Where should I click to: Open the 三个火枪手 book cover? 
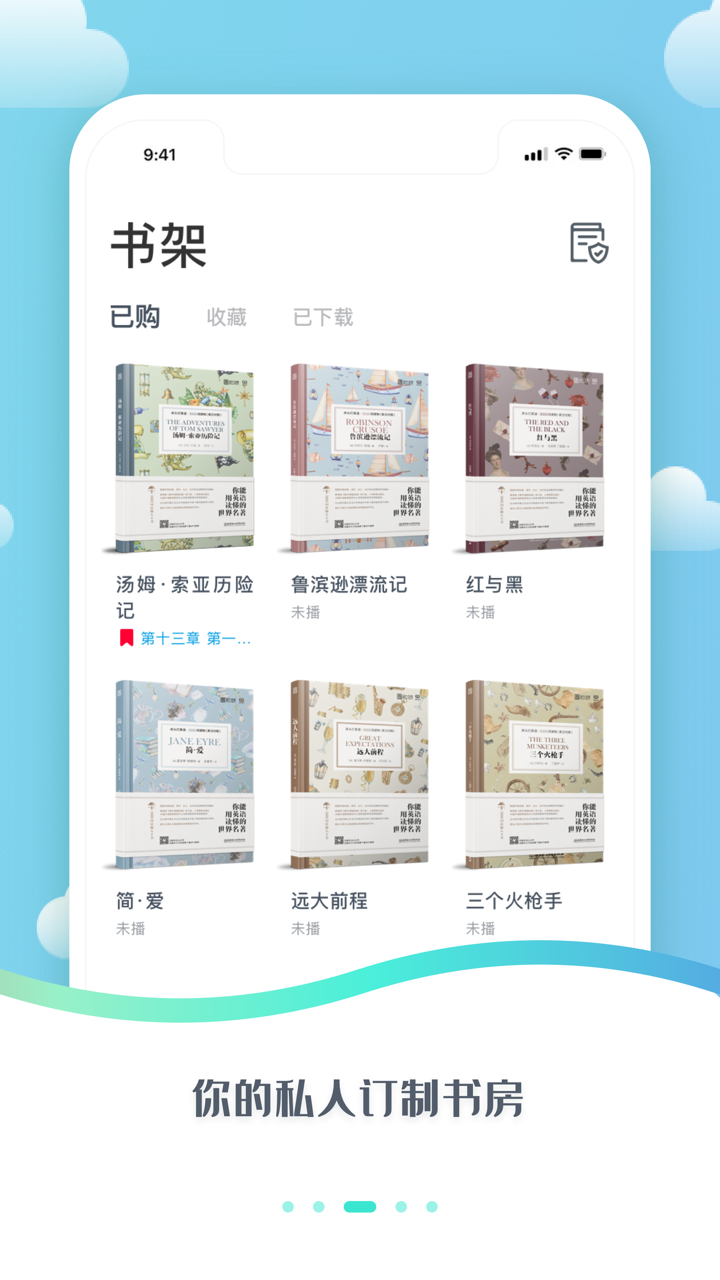534,775
